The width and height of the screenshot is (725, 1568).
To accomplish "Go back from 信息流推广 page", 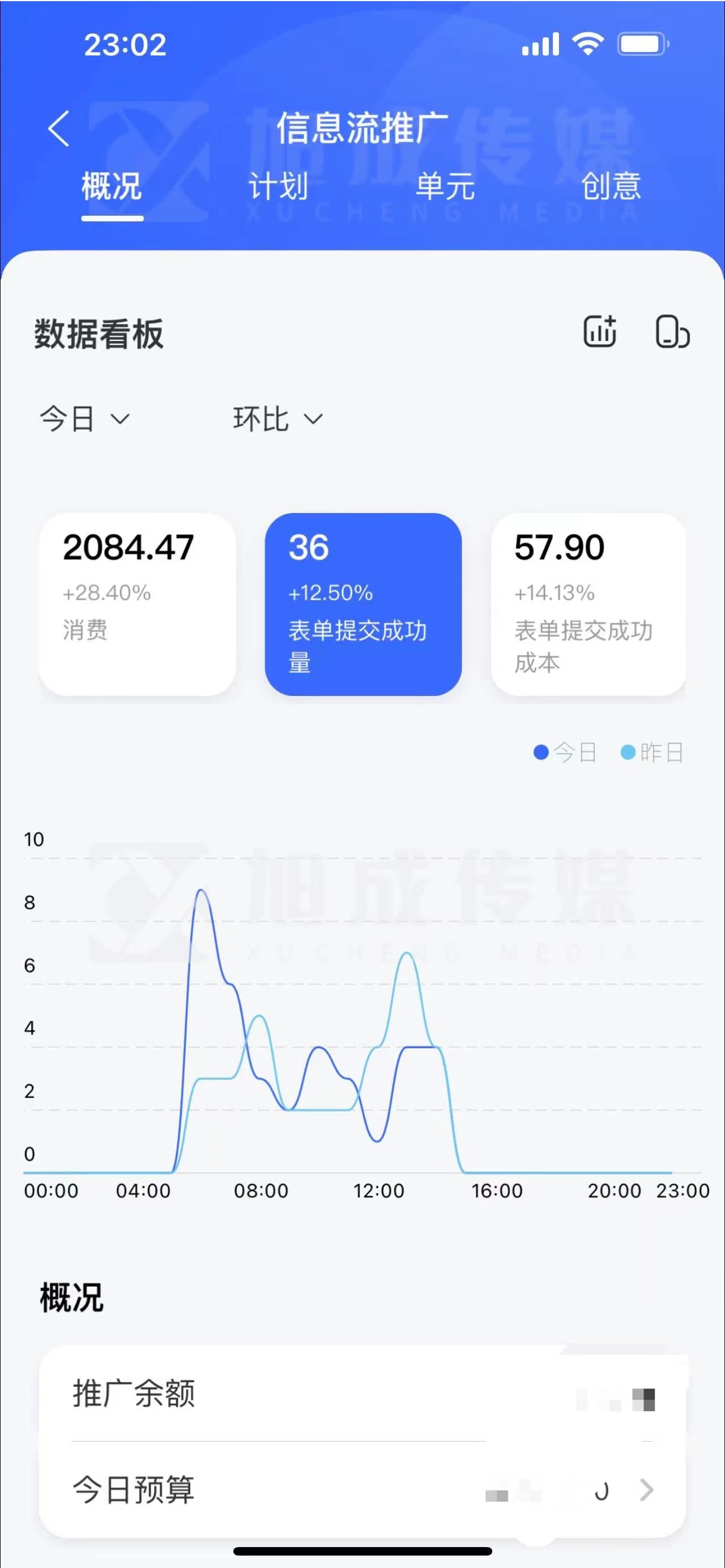I will [59, 129].
